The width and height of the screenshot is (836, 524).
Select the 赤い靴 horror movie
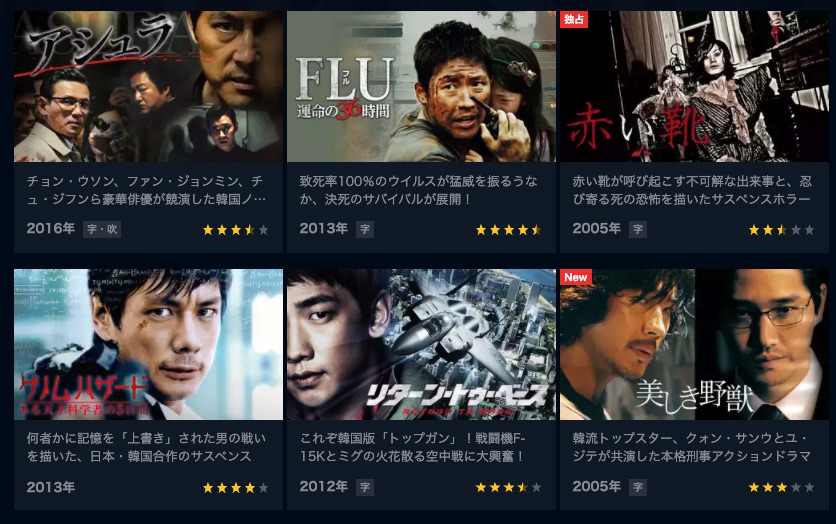693,87
